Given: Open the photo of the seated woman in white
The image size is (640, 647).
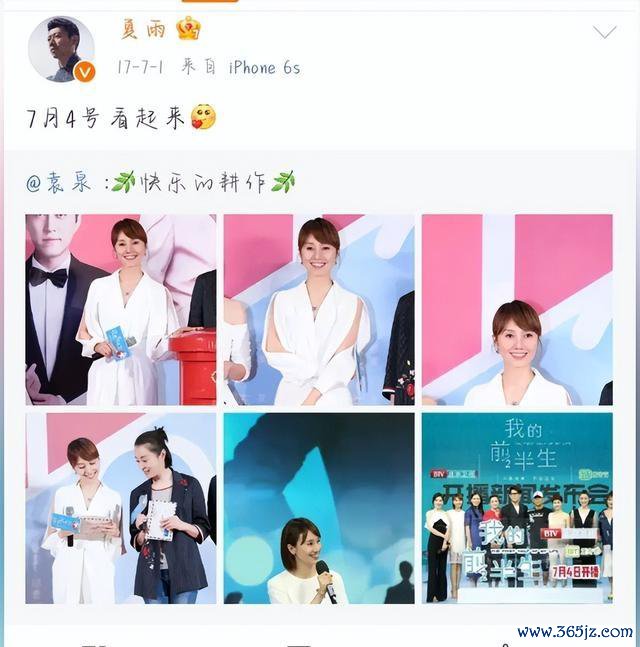Looking at the screenshot, I should click(318, 309).
